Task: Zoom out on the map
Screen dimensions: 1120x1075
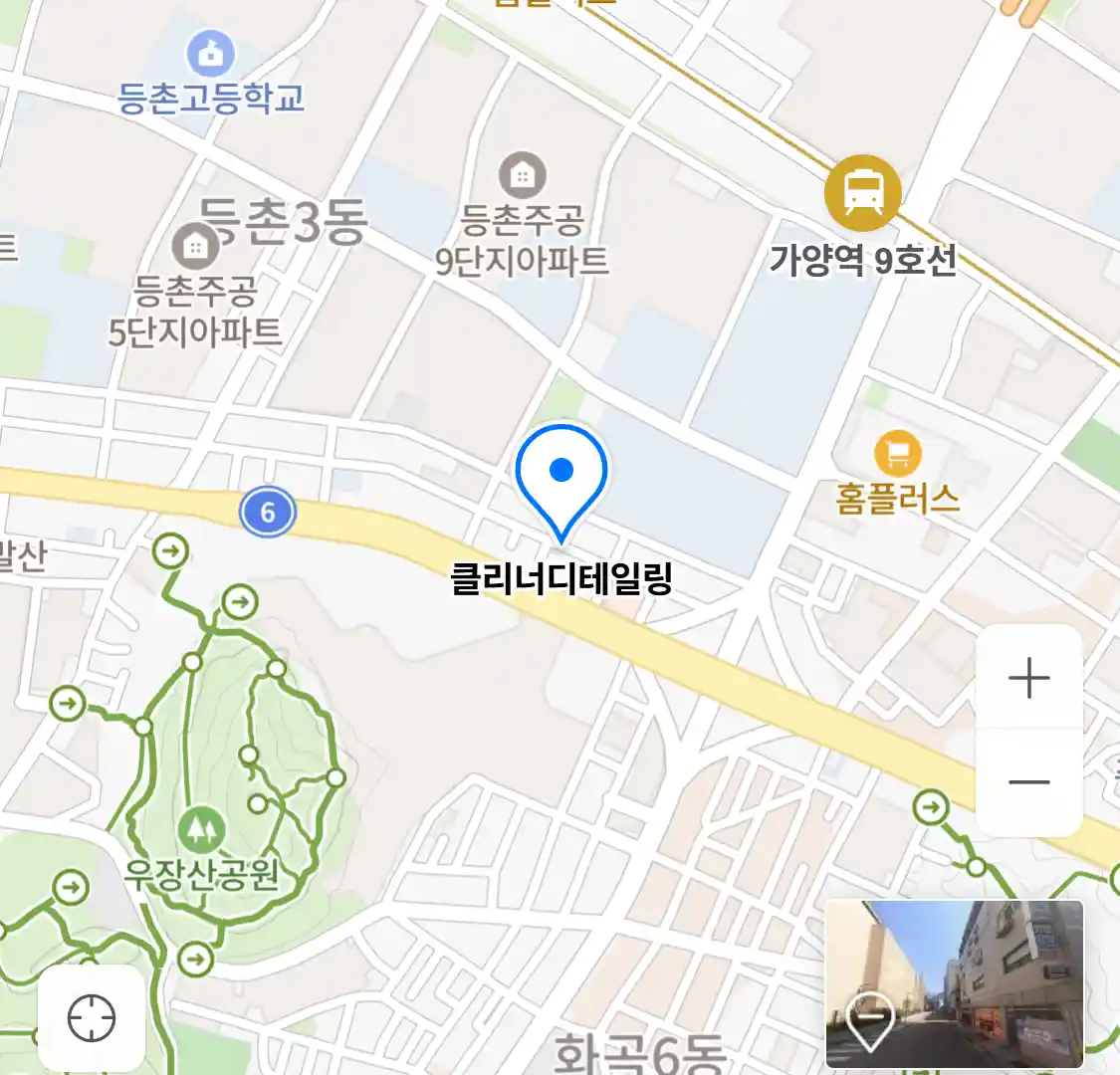Action: pos(1028,782)
